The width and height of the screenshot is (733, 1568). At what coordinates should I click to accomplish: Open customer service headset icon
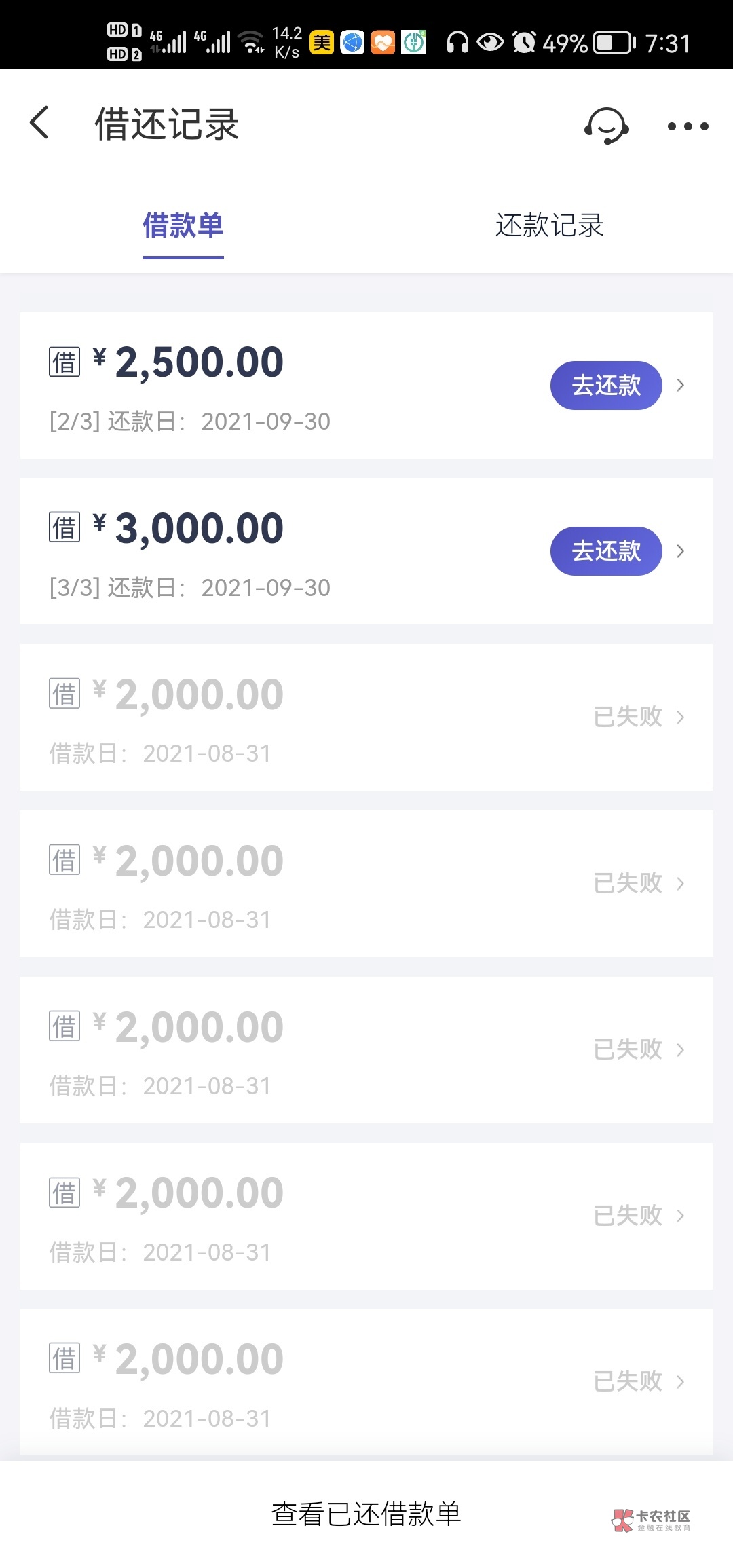pos(606,126)
